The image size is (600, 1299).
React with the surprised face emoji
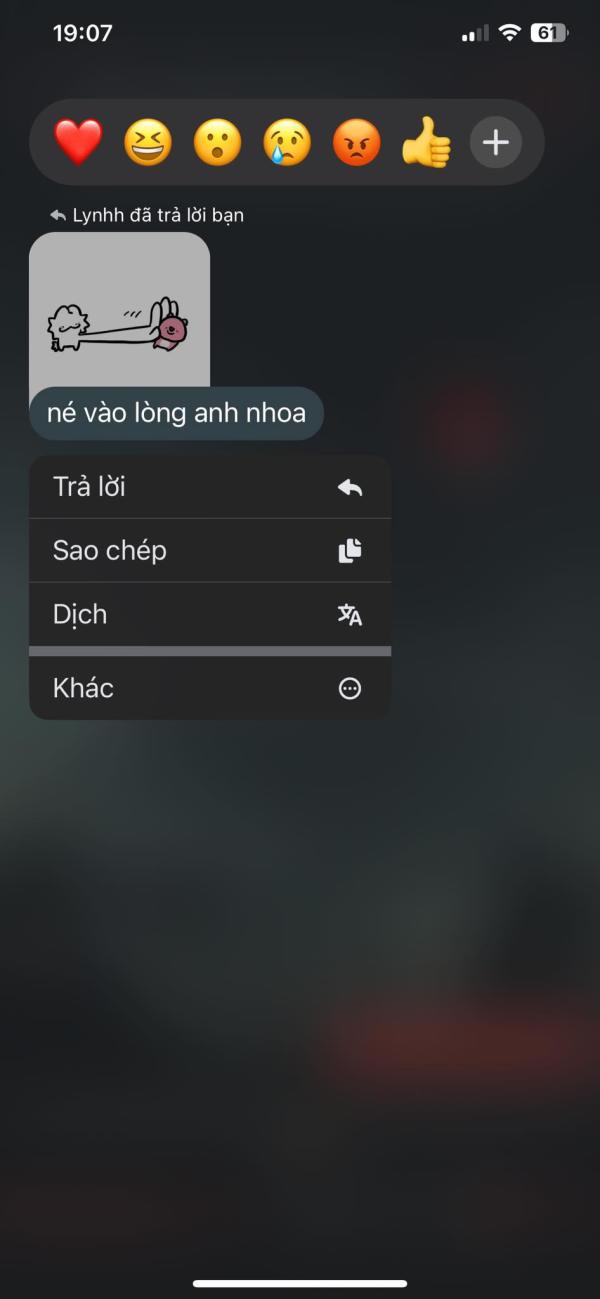click(x=217, y=142)
